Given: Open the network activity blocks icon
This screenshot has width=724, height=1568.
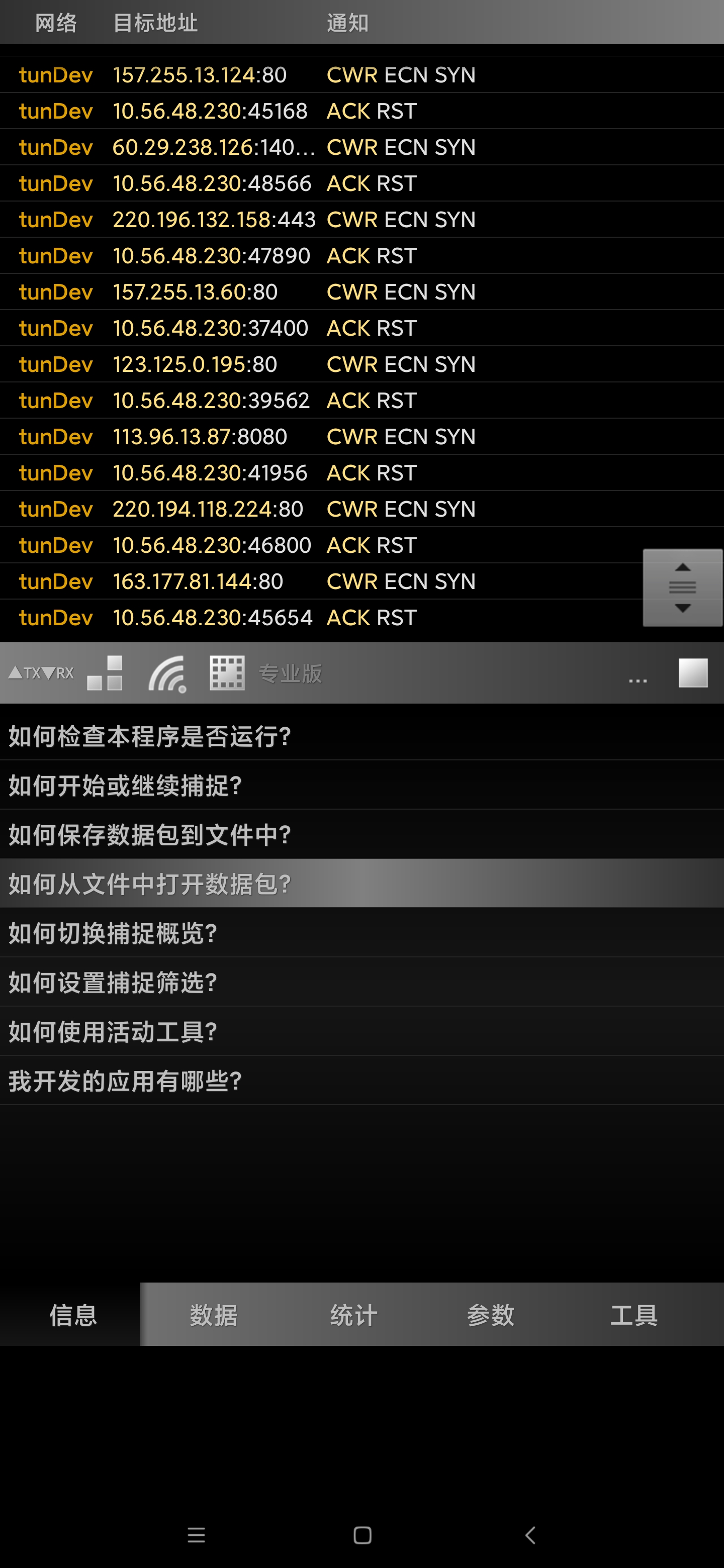Looking at the screenshot, I should click(x=105, y=672).
